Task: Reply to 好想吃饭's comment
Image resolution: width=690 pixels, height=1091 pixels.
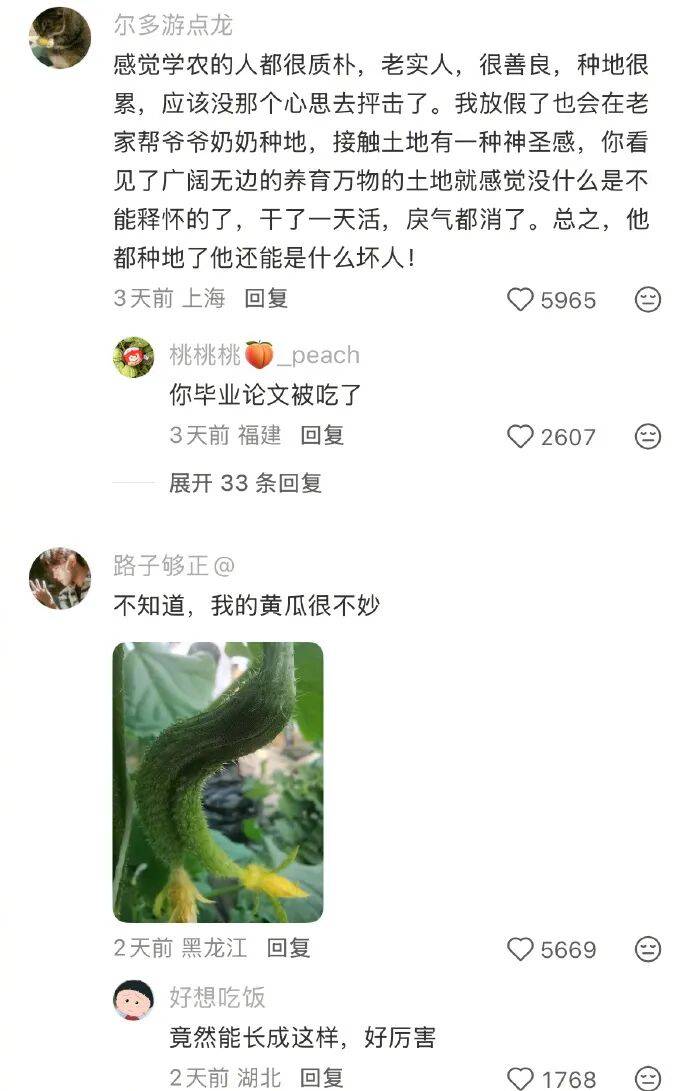Action: 322,1077
